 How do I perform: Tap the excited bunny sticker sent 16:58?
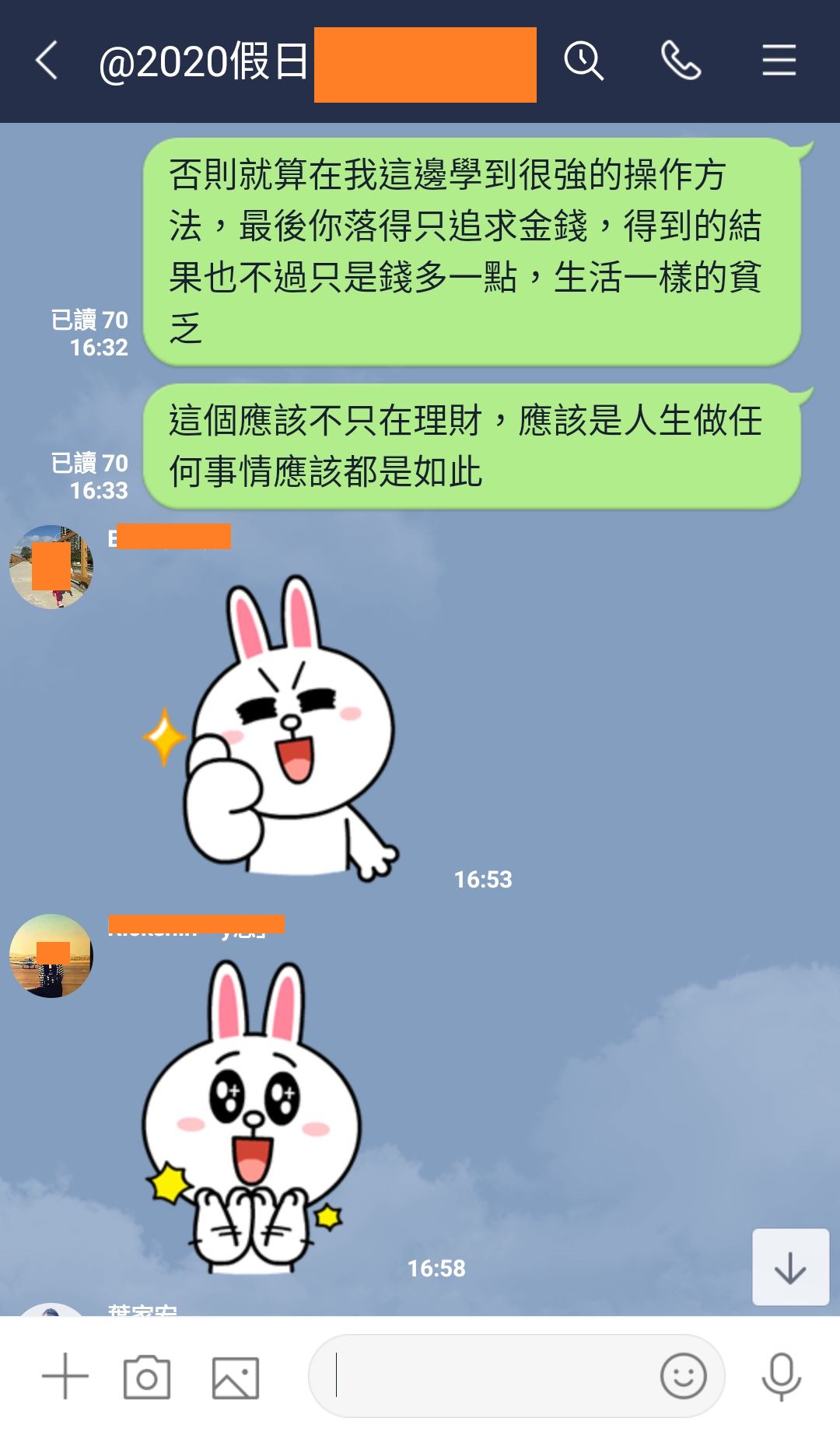click(x=251, y=1116)
